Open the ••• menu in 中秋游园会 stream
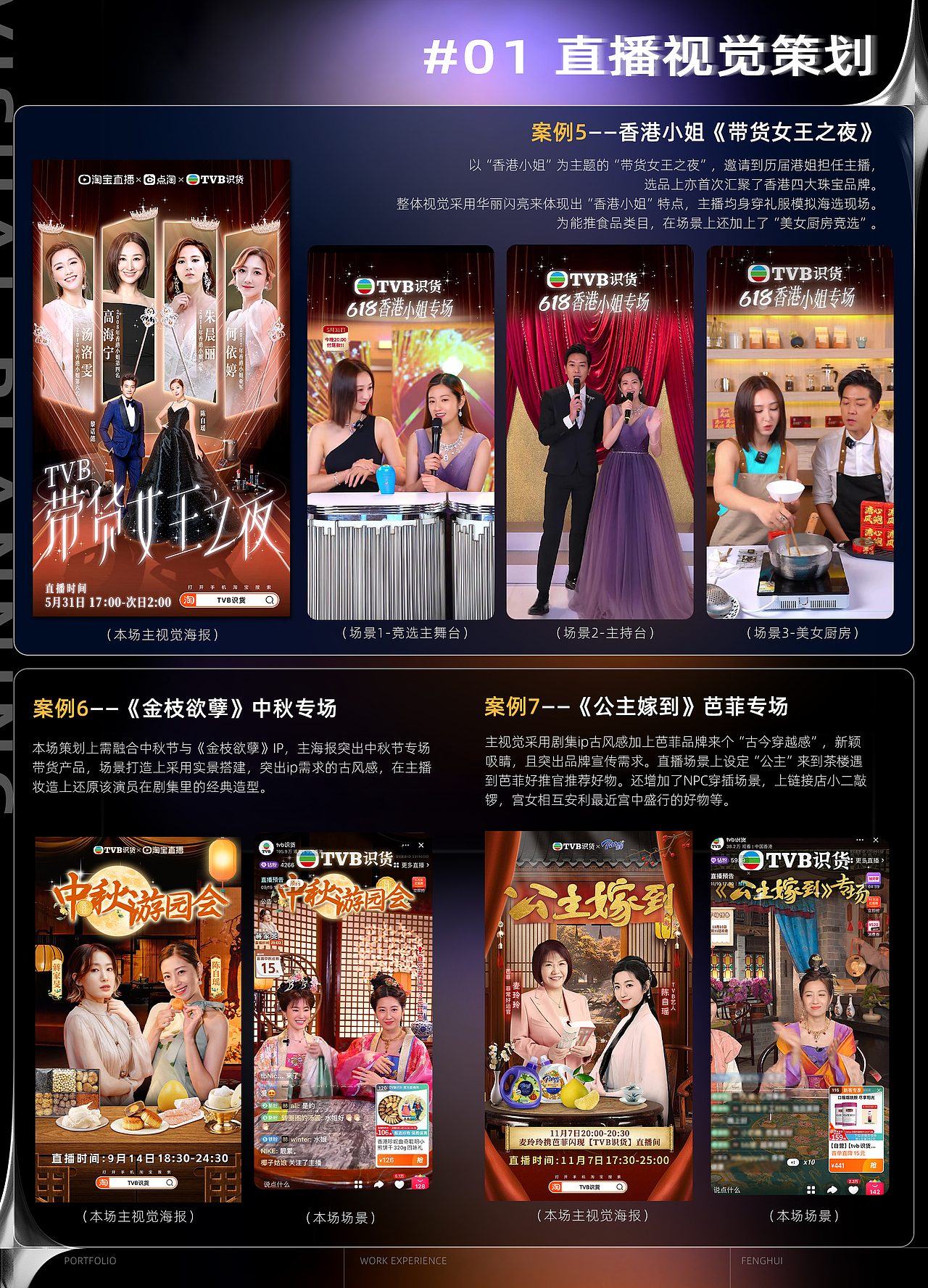Viewport: 928px width, 1288px height. coord(405,843)
